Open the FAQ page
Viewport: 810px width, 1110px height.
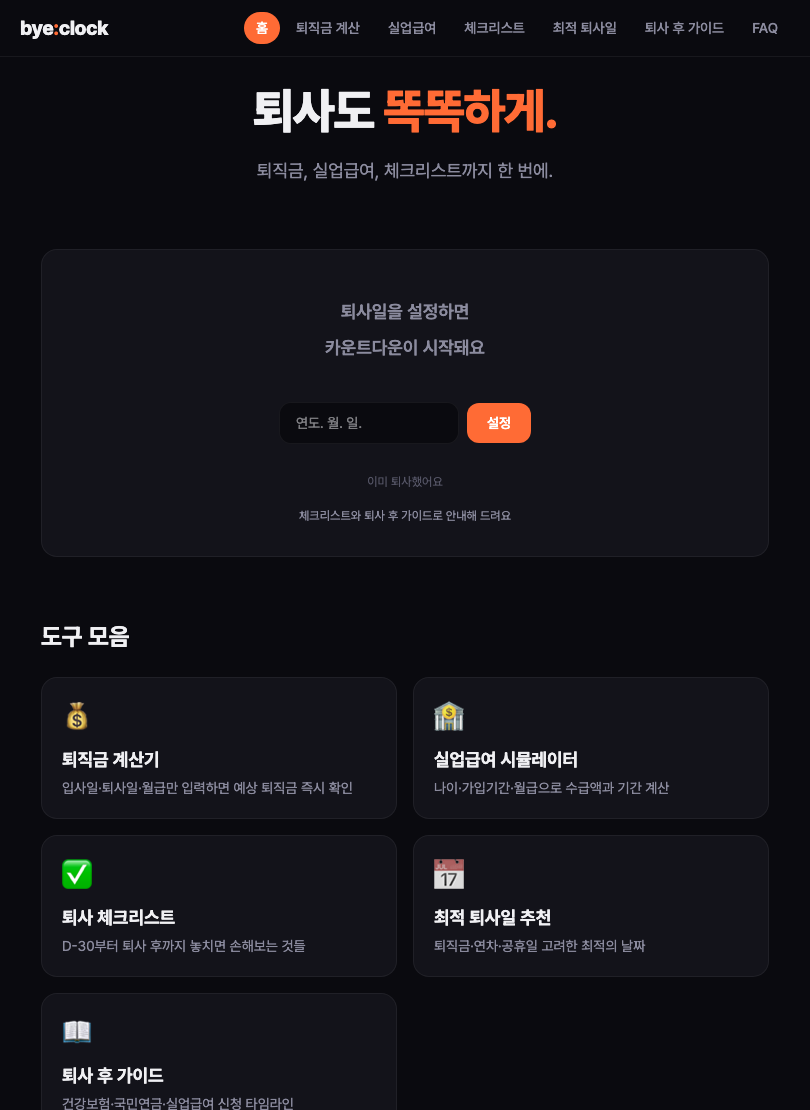tap(764, 28)
